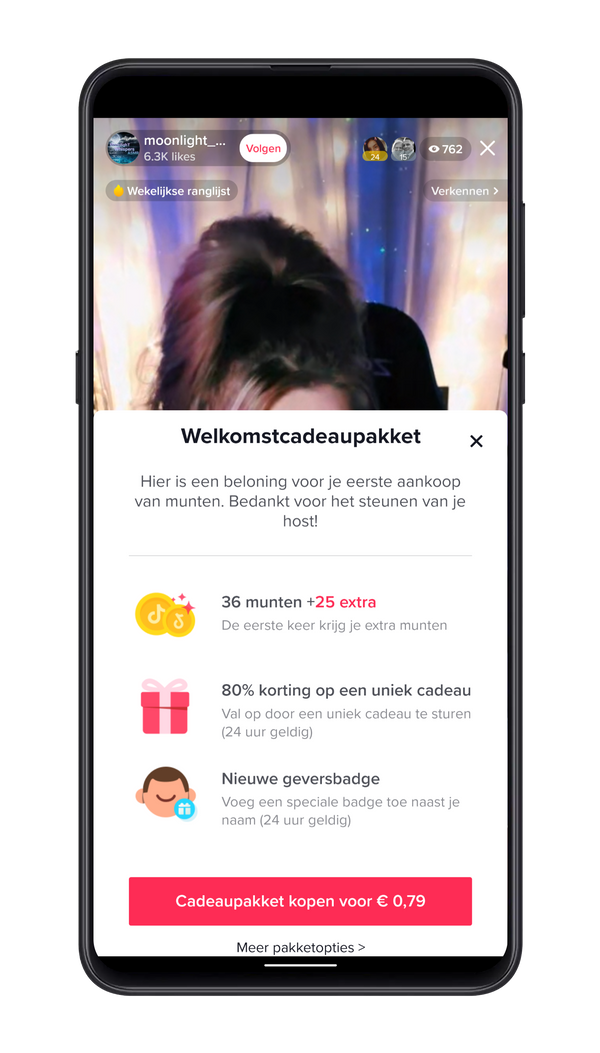Viewport: 600px width, 1053px height.
Task: Dismiss the Welkomstcadeaupakket sheet
Action: [476, 441]
